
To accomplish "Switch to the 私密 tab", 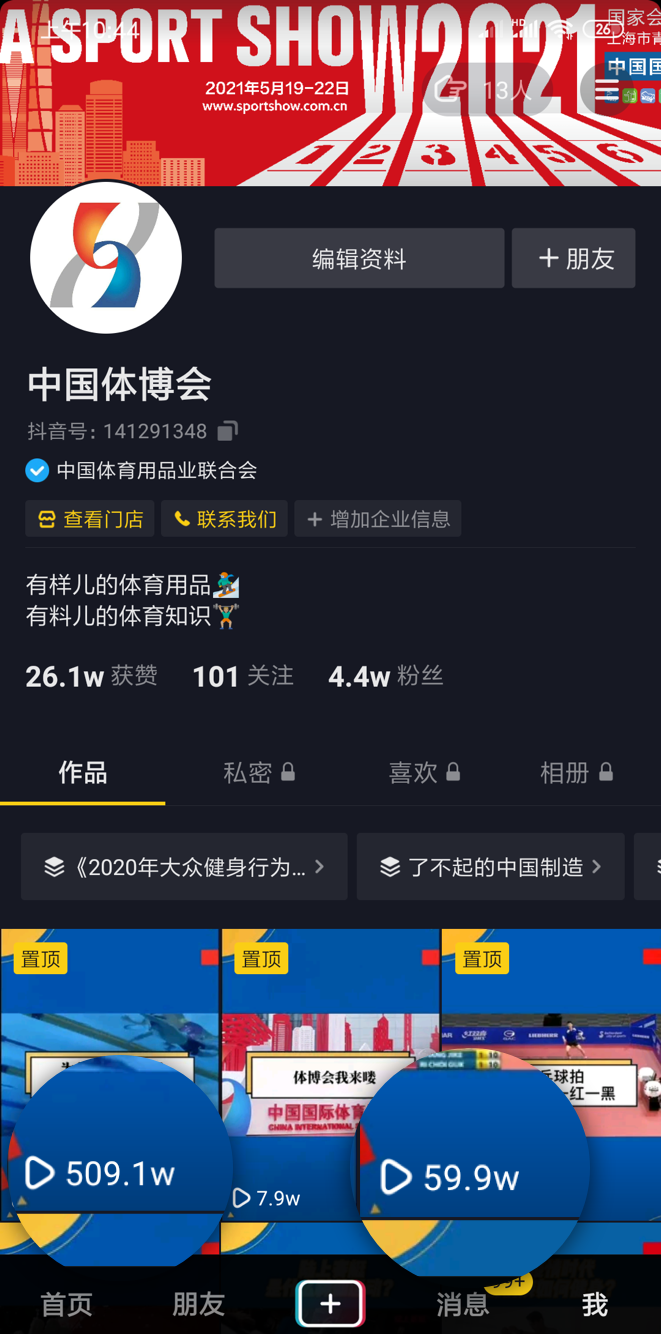I will point(258,772).
